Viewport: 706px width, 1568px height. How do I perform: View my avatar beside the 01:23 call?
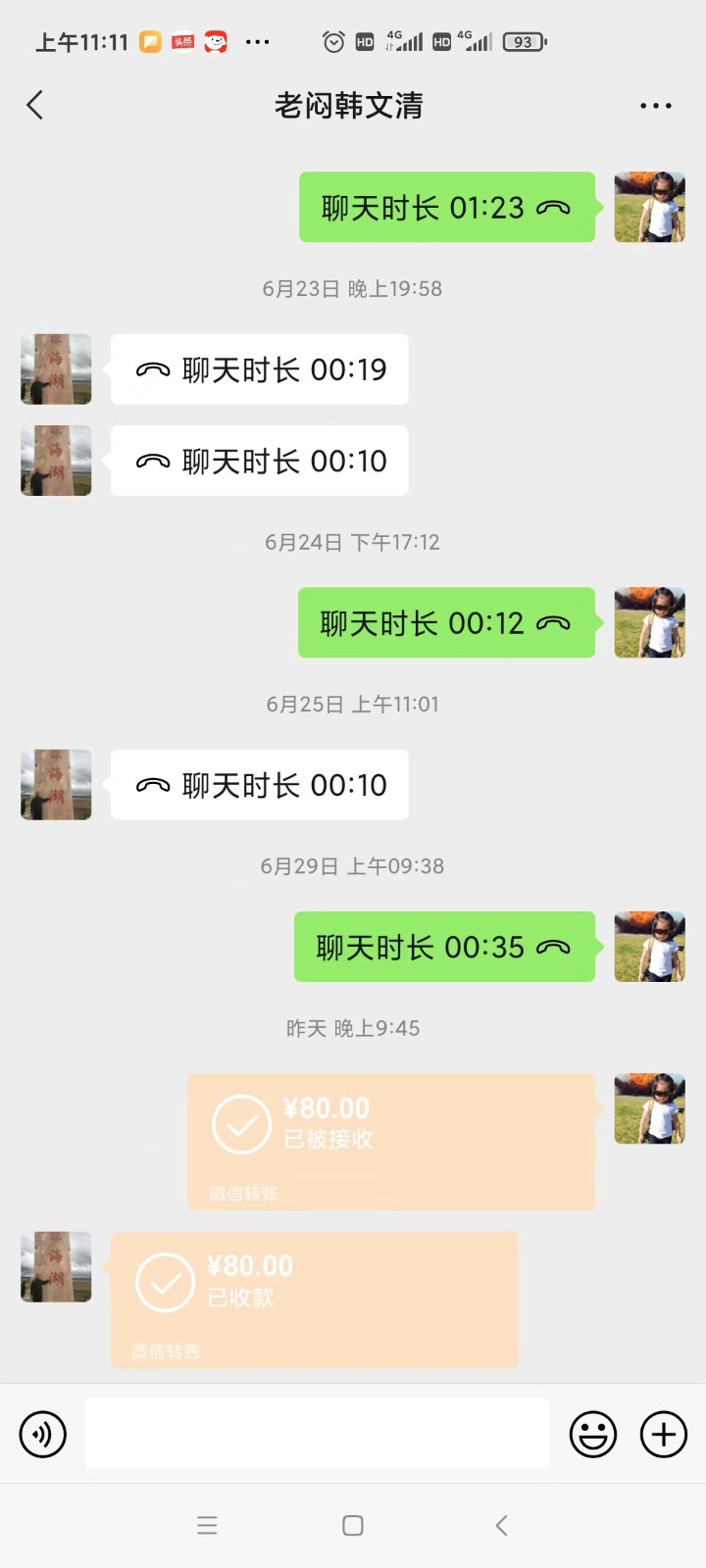650,207
